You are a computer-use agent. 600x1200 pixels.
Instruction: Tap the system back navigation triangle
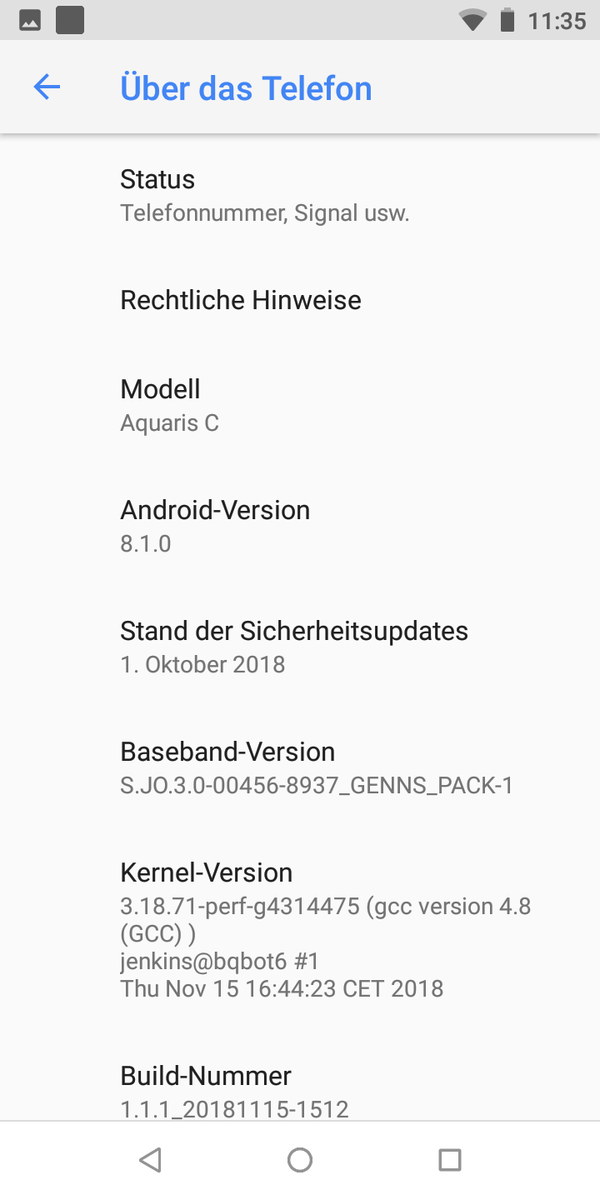coord(150,1160)
